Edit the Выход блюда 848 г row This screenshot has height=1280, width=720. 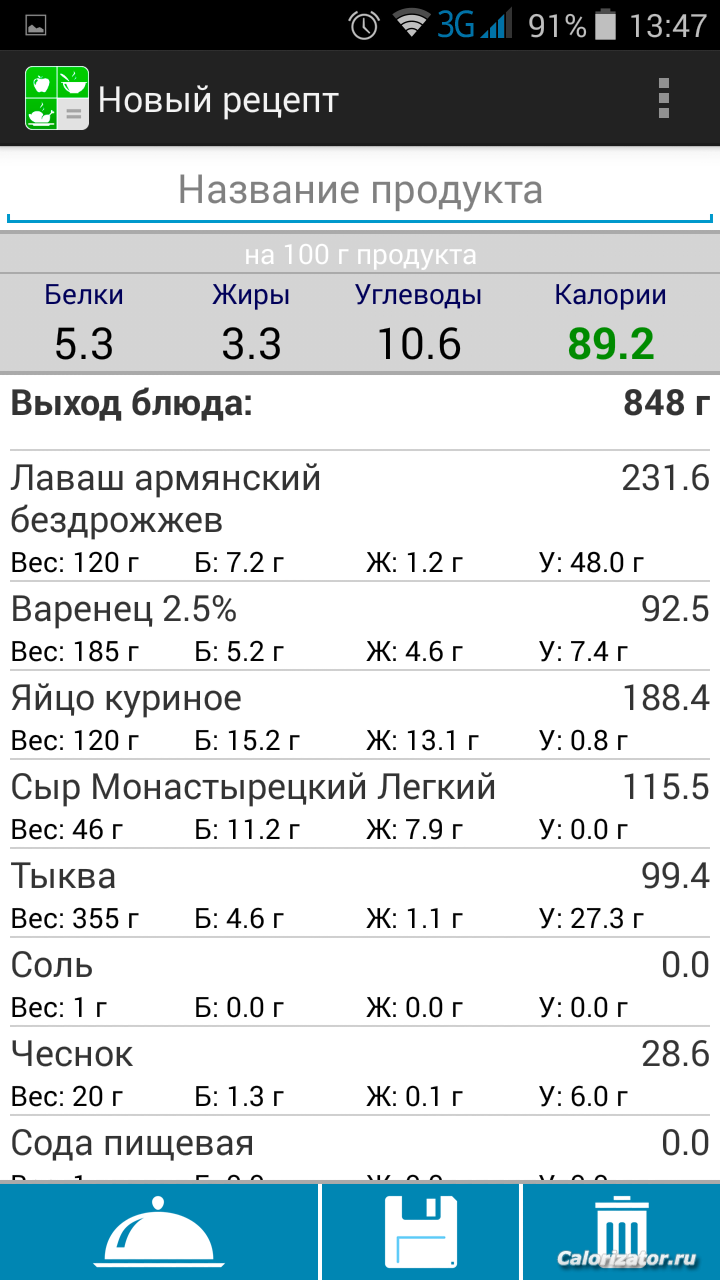click(x=360, y=405)
